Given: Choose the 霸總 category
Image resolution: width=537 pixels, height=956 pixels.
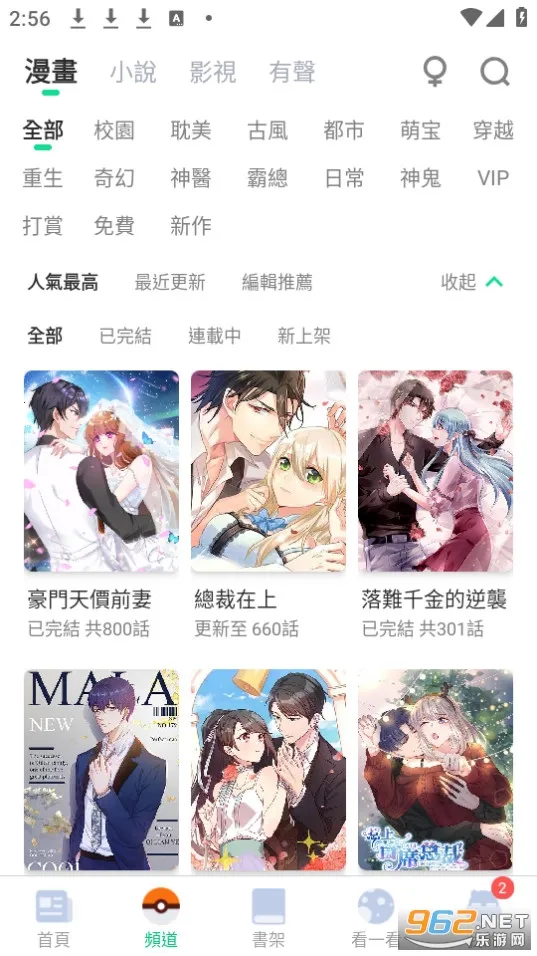Looking at the screenshot, I should [x=267, y=178].
